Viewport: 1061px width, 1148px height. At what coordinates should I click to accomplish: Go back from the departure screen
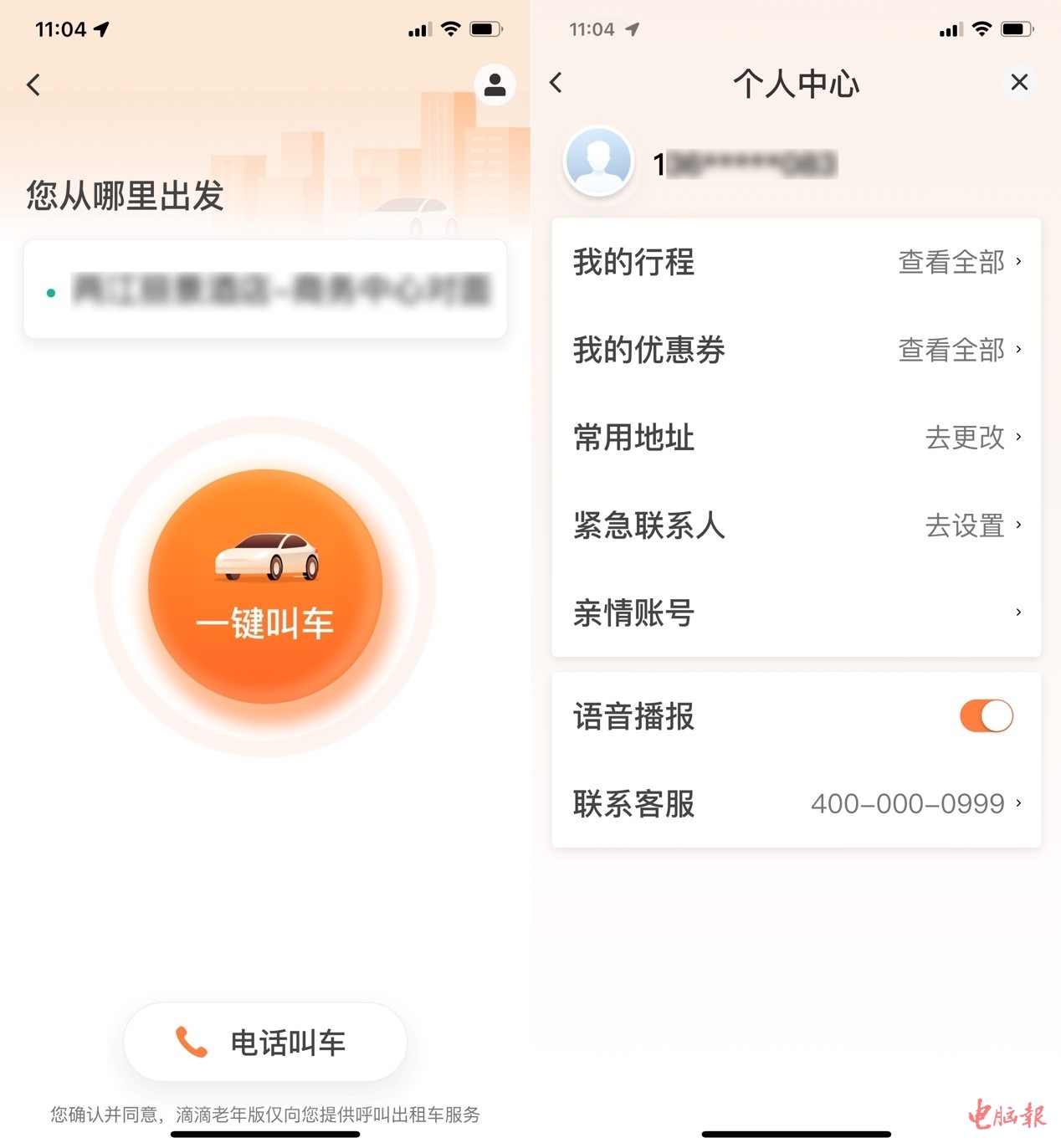click(33, 85)
